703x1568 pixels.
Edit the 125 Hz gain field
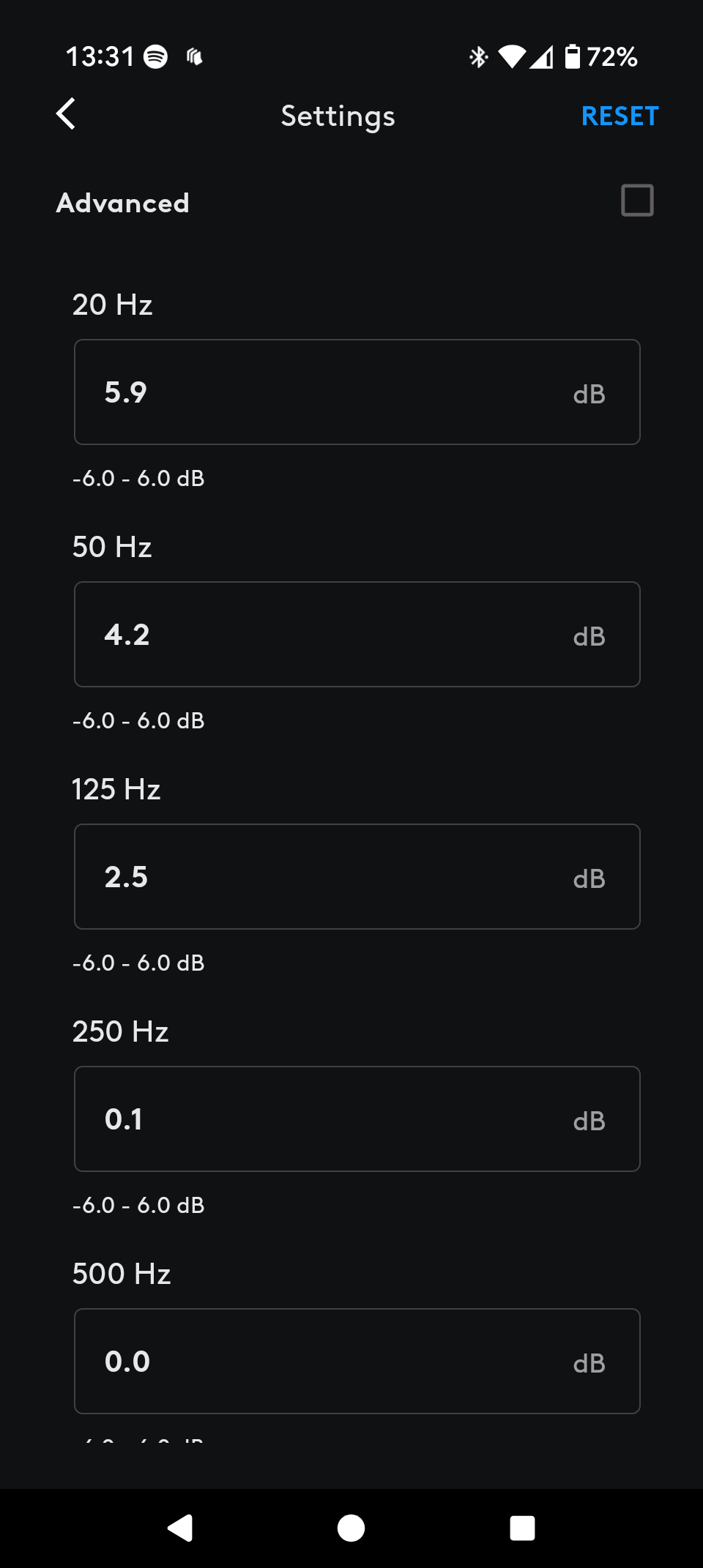pos(357,877)
